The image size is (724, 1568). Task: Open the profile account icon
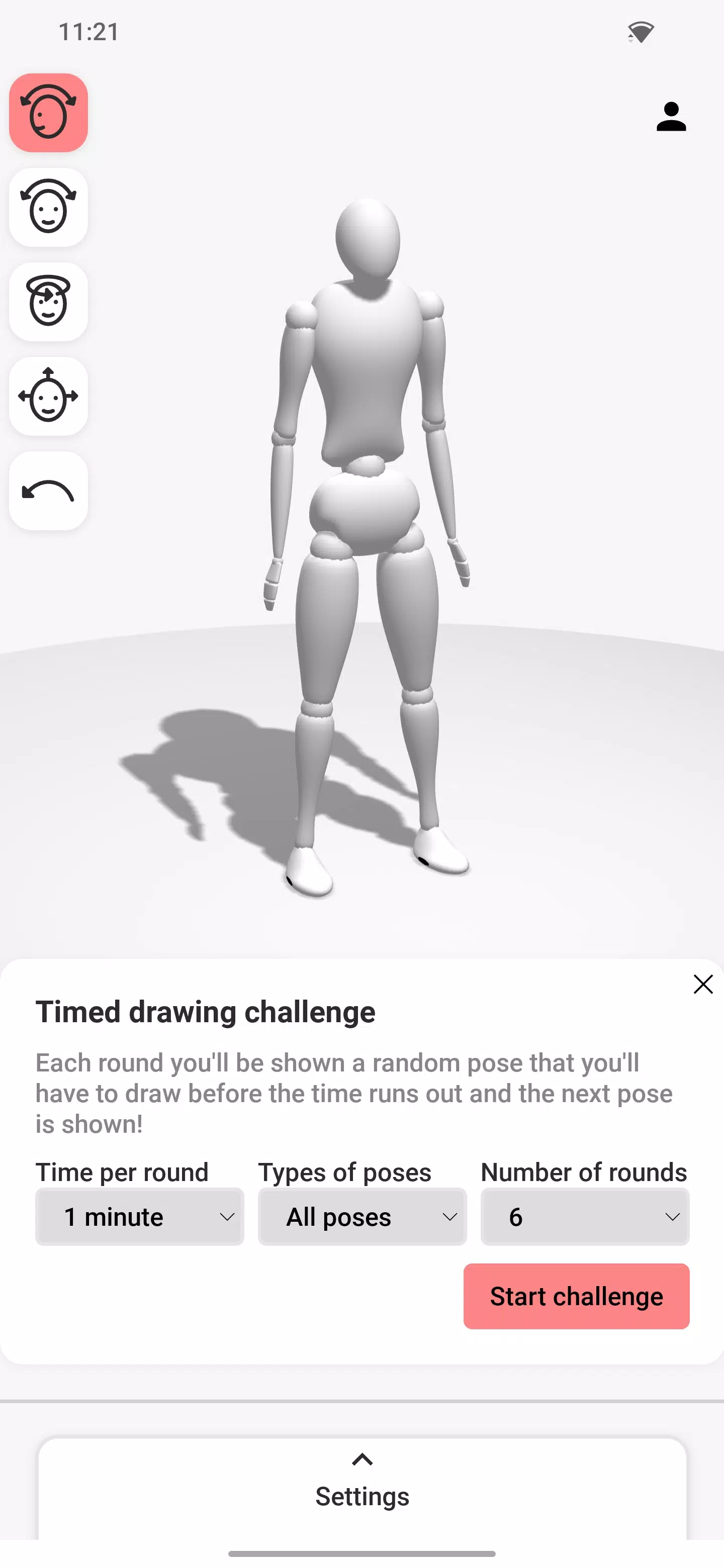pyautogui.click(x=671, y=117)
